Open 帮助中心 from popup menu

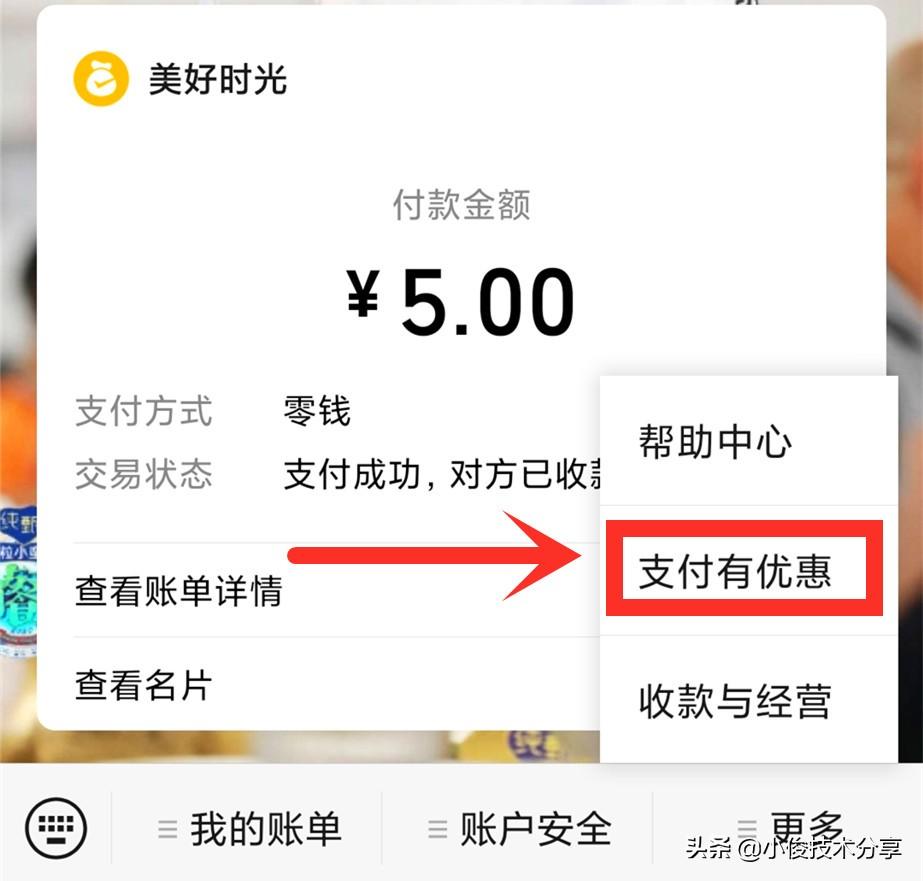pyautogui.click(x=716, y=442)
